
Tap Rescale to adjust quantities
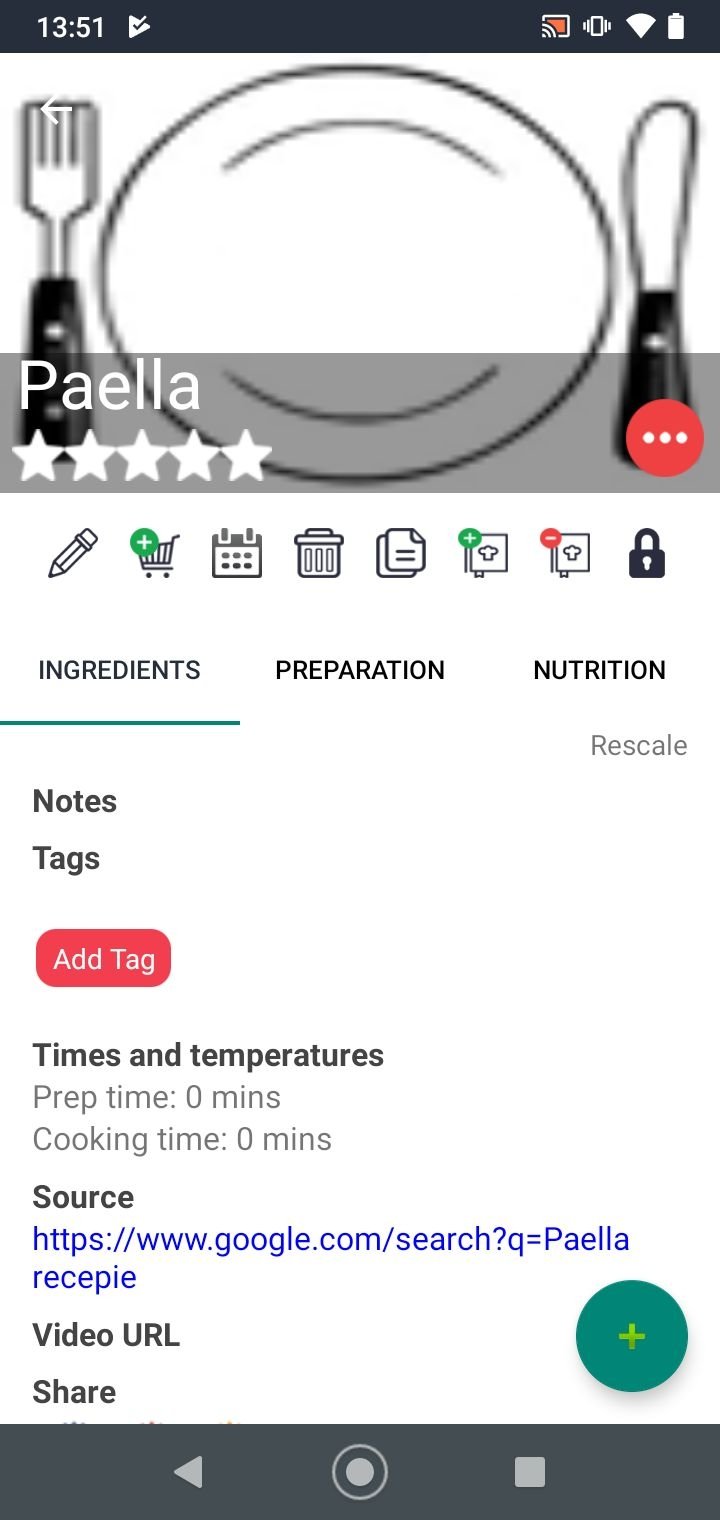tap(638, 746)
